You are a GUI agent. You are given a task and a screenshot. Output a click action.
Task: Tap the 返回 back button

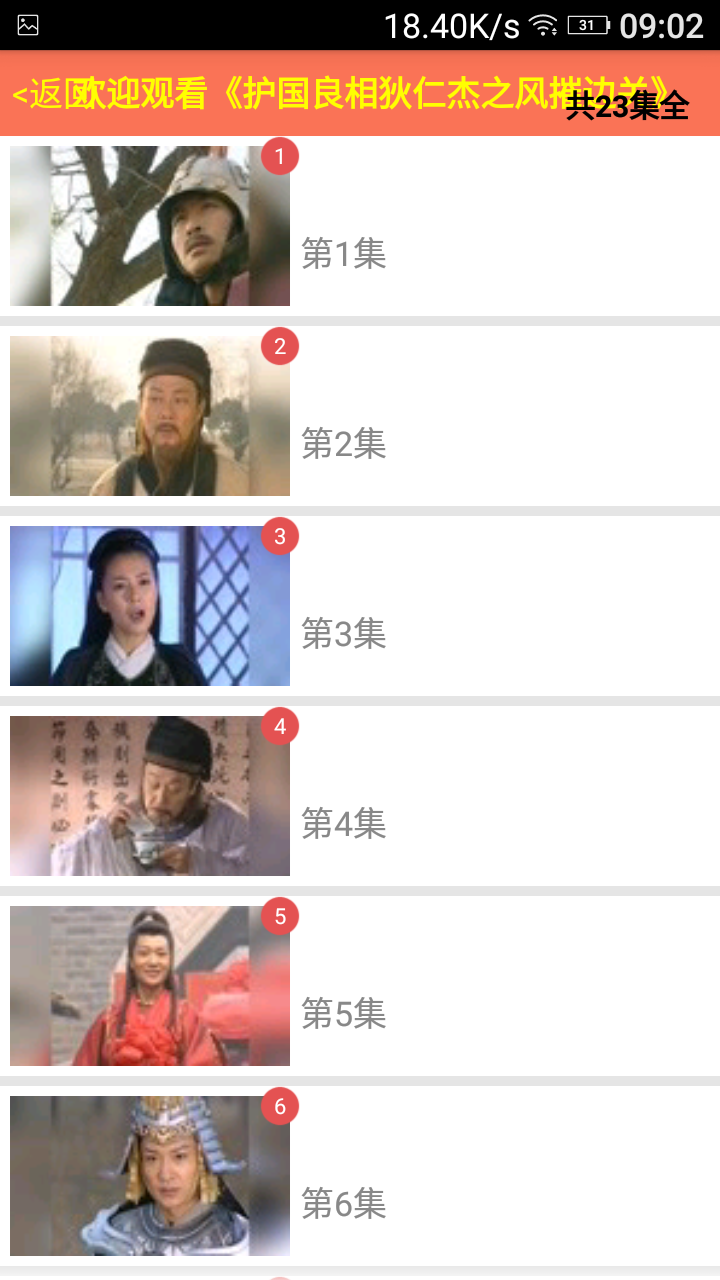coord(38,94)
